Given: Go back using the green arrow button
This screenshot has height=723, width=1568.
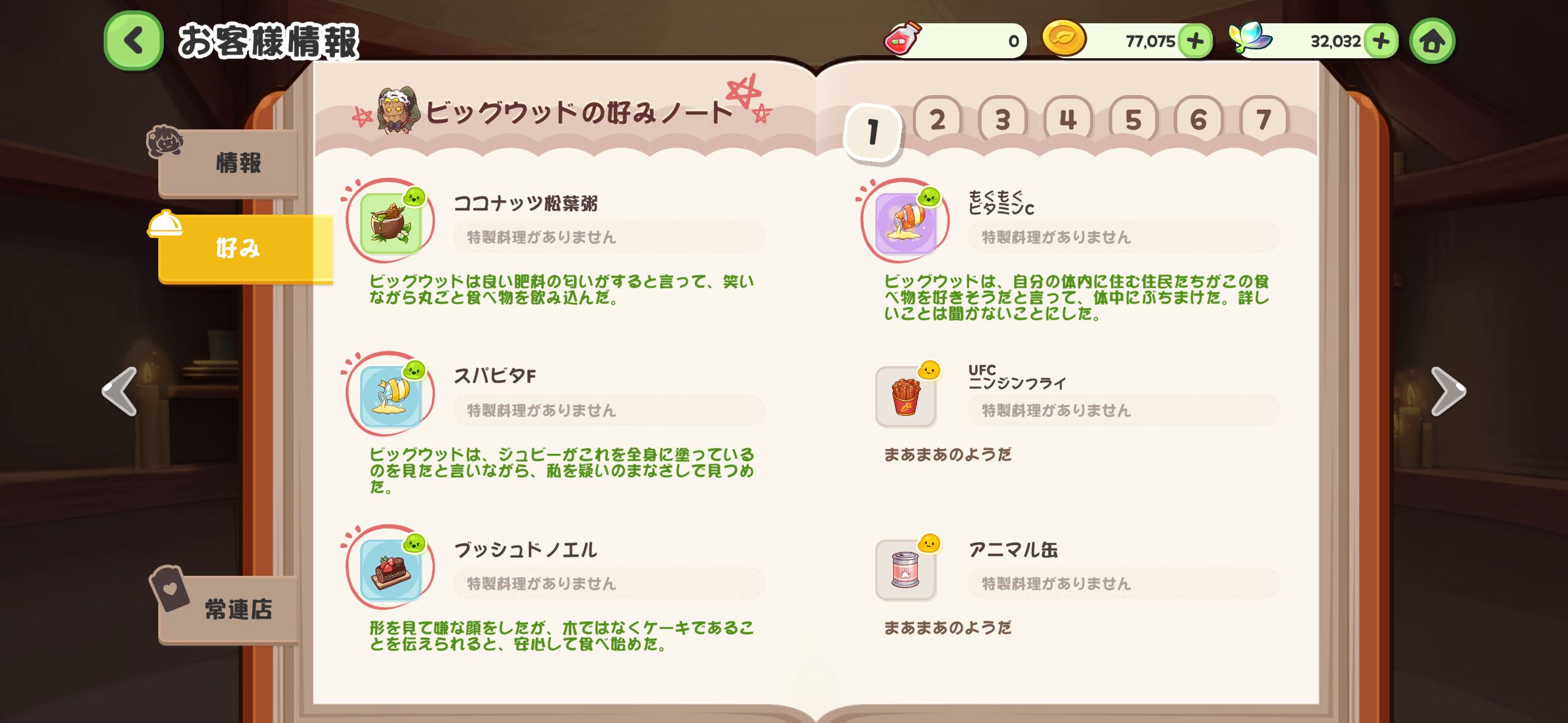Looking at the screenshot, I should (x=134, y=41).
